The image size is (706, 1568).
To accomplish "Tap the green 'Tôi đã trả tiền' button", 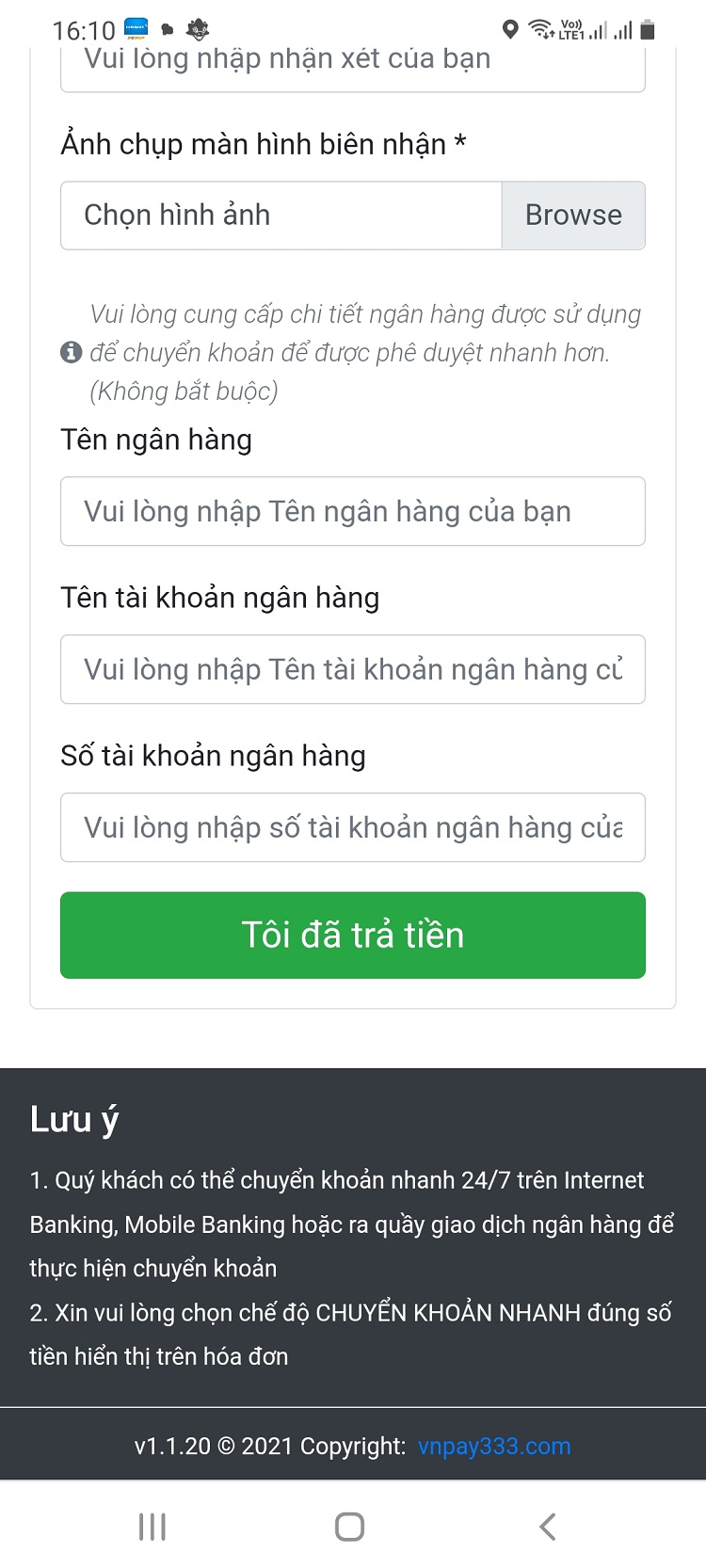I will point(352,935).
